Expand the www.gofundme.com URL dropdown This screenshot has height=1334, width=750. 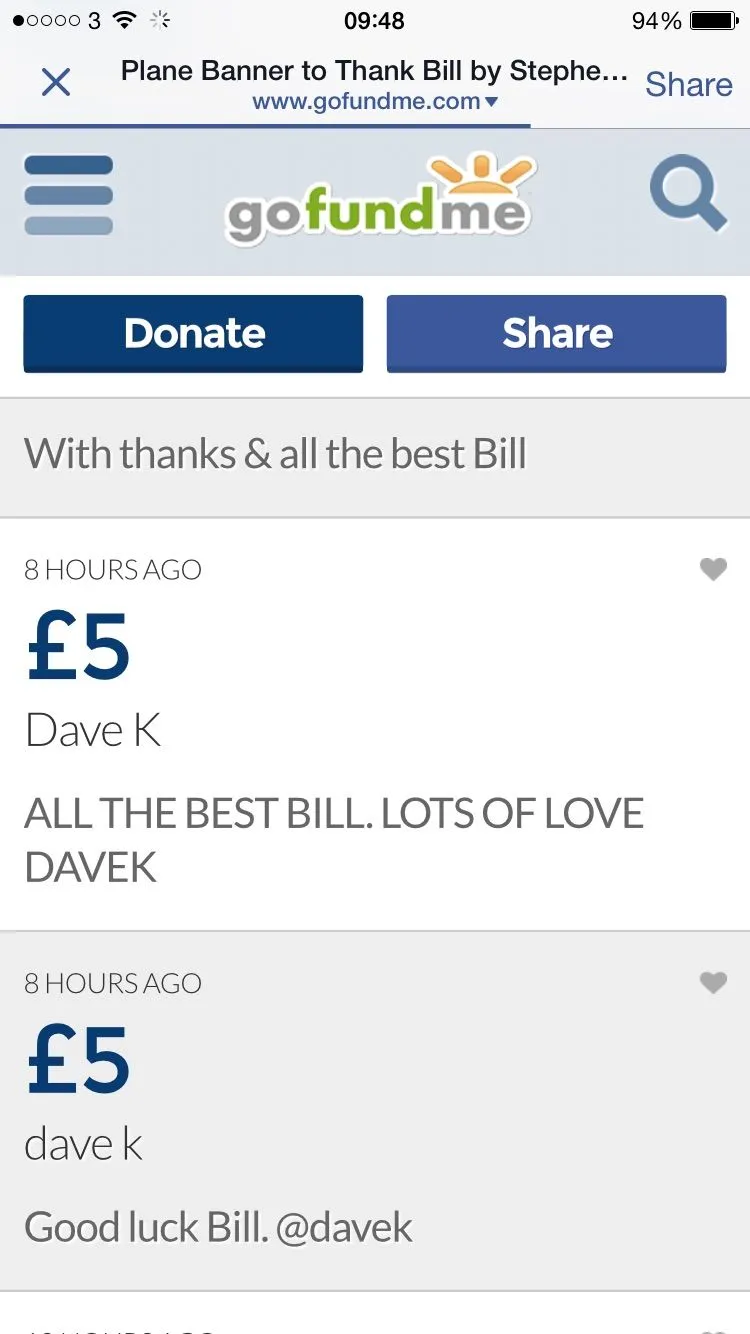point(375,101)
